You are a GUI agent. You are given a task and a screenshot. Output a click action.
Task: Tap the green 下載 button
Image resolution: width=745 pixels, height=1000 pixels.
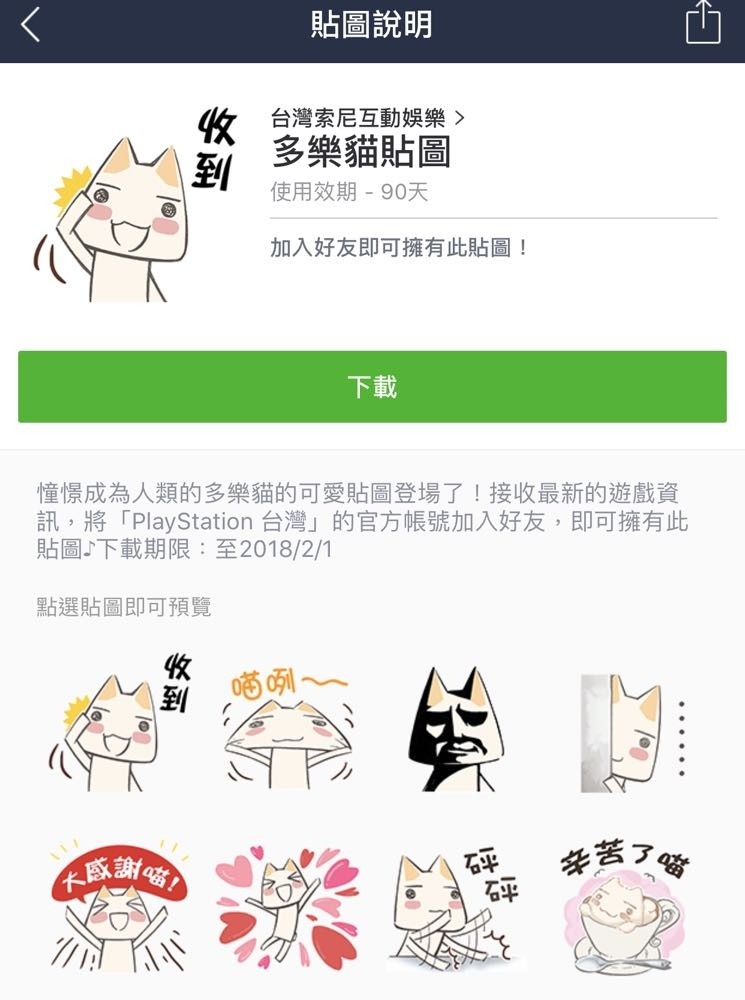[x=372, y=387]
